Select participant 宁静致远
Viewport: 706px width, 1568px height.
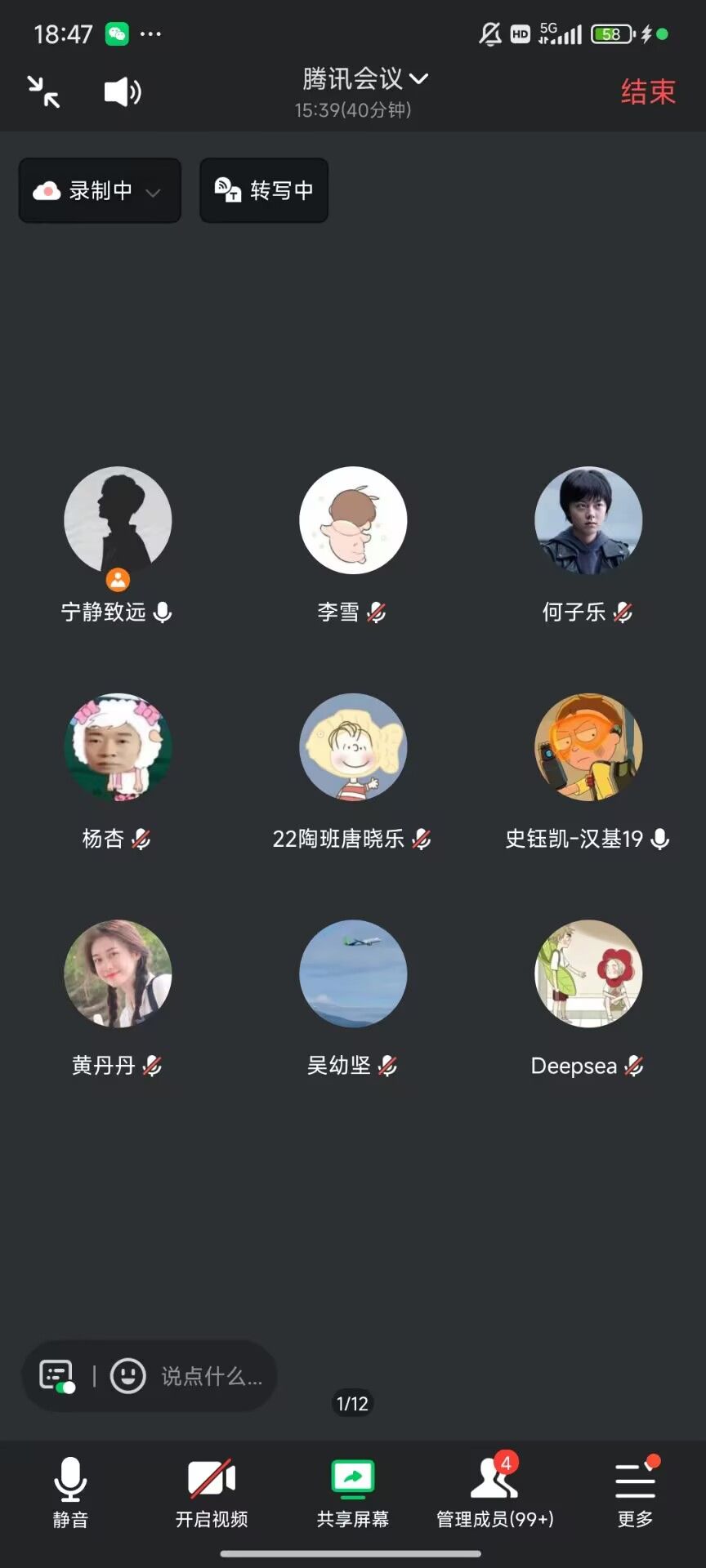tap(118, 521)
